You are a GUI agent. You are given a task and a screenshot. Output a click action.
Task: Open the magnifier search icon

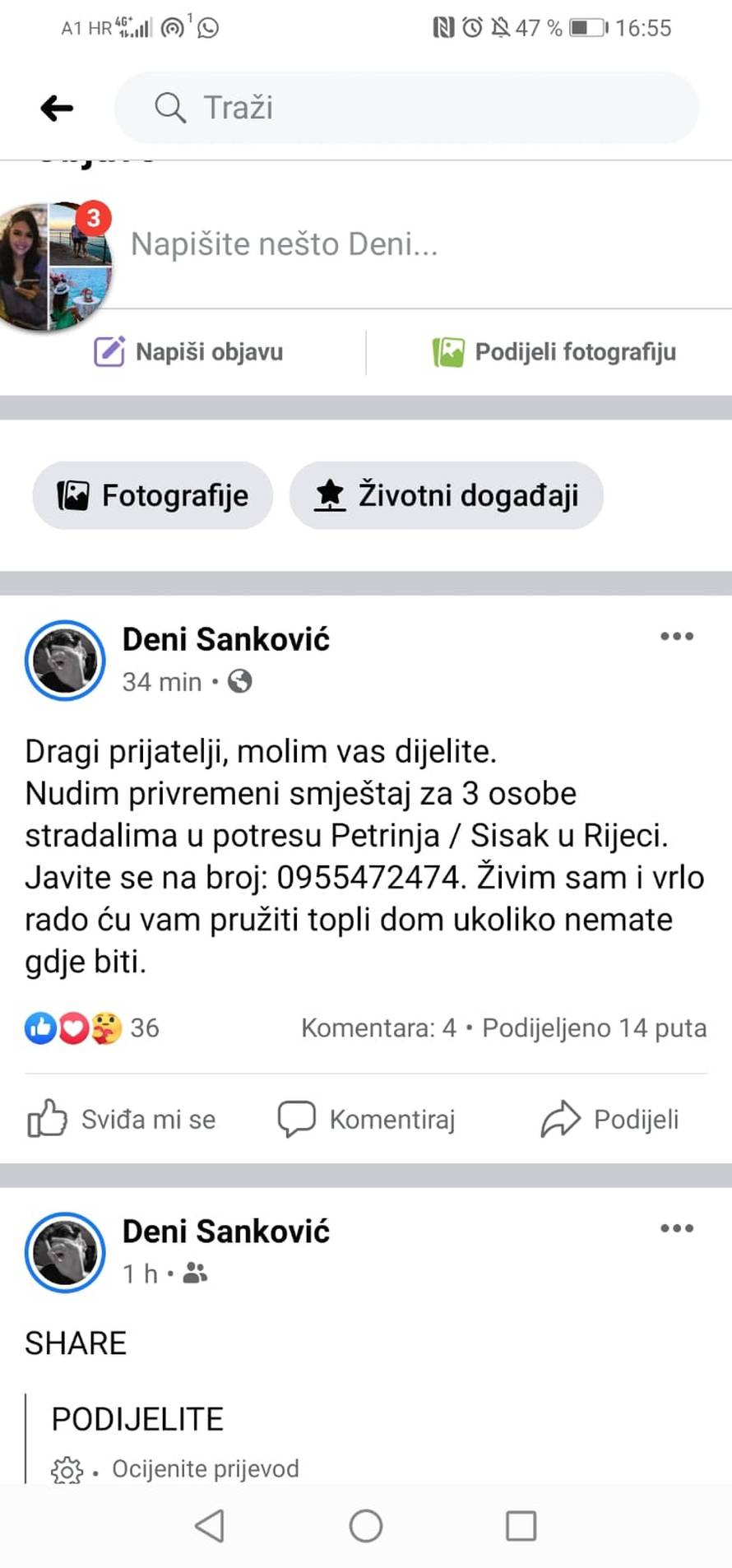(x=169, y=107)
